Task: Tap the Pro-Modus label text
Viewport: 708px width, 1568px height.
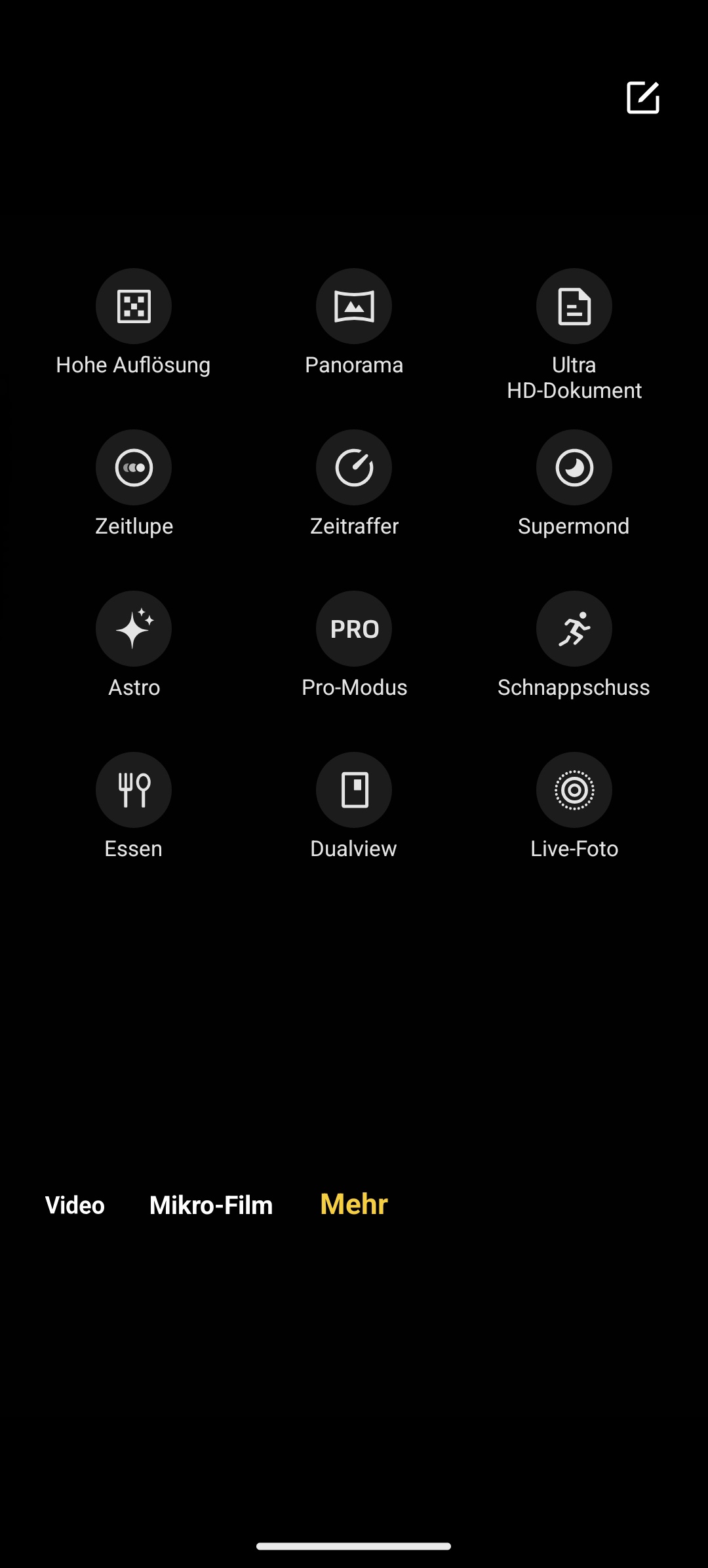Action: 354,687
